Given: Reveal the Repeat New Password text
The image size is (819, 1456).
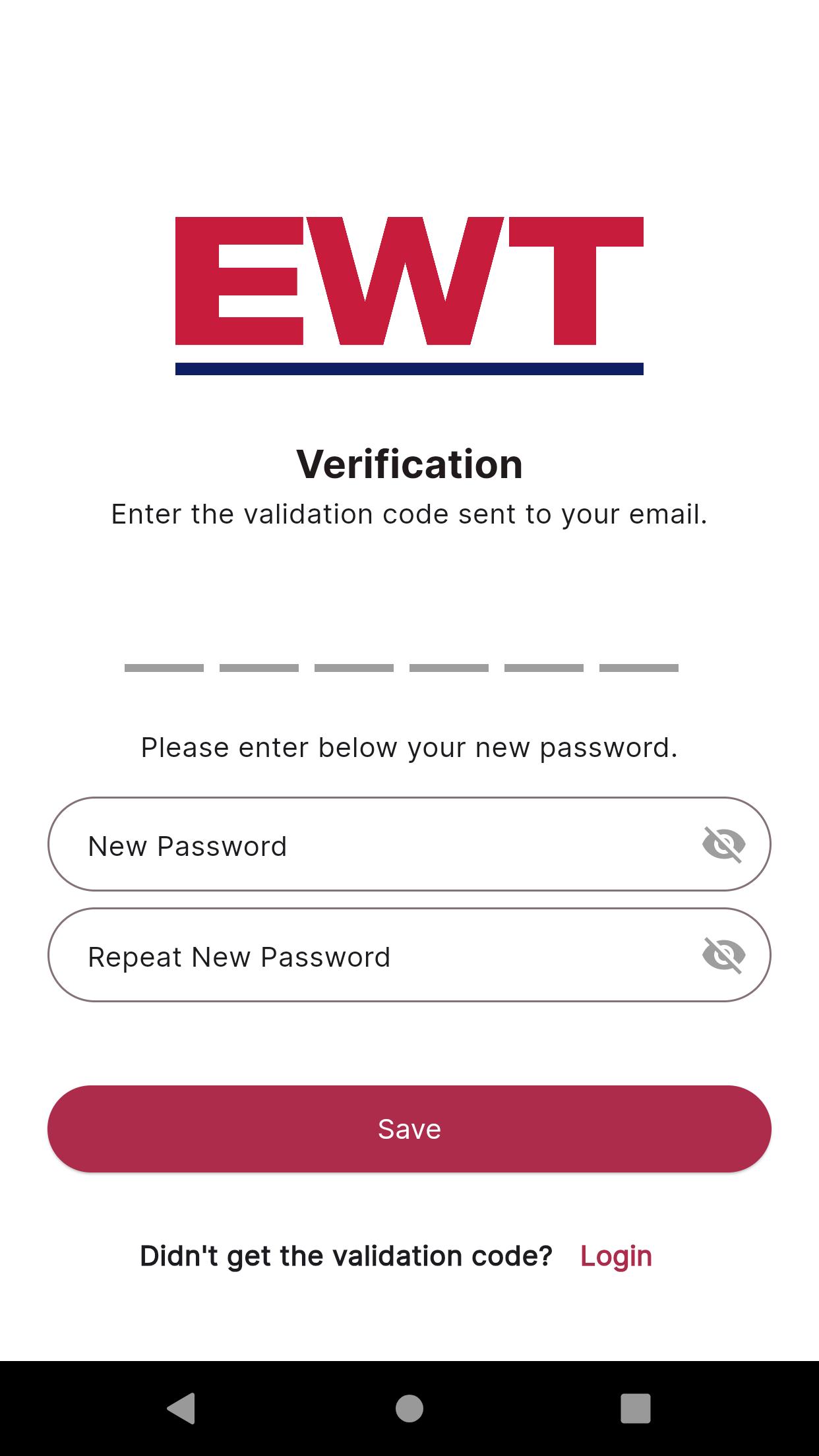Looking at the screenshot, I should coord(723,956).
